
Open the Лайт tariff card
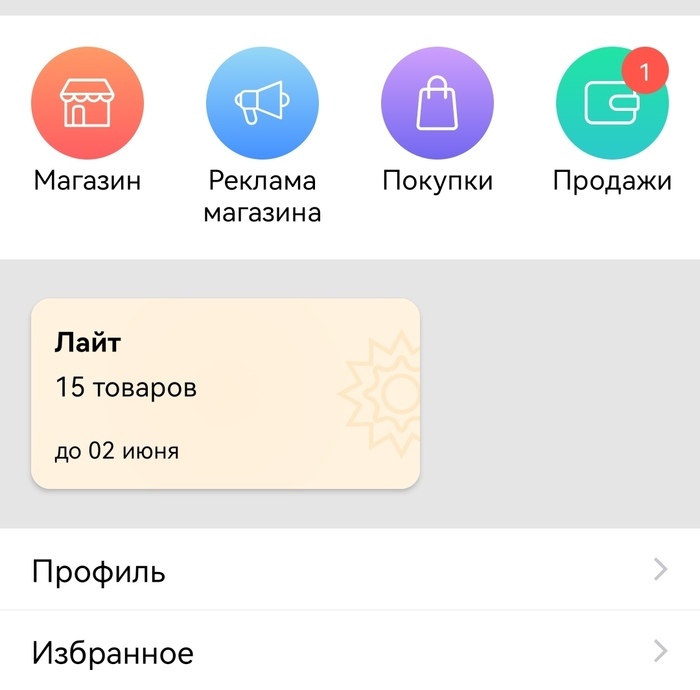(x=226, y=393)
